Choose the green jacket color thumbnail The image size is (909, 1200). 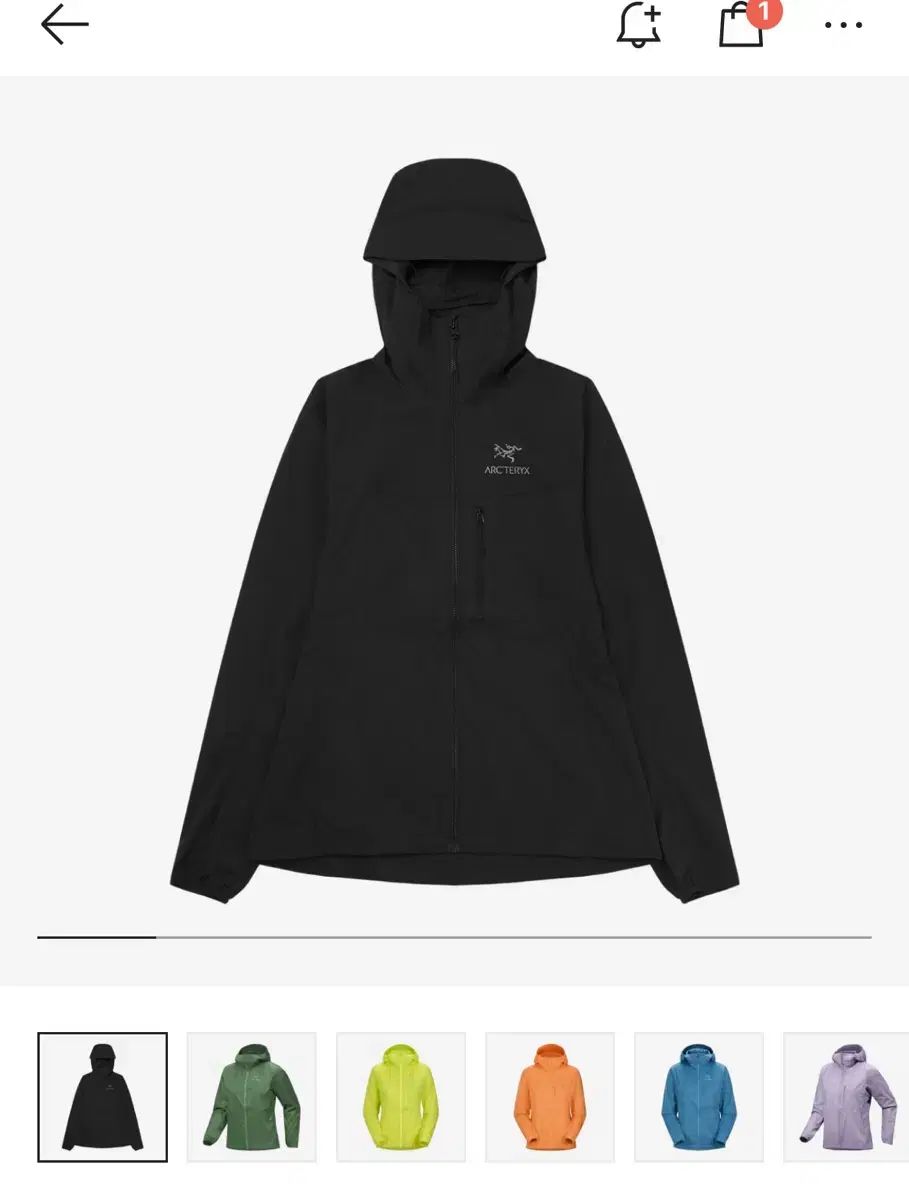coord(251,1097)
